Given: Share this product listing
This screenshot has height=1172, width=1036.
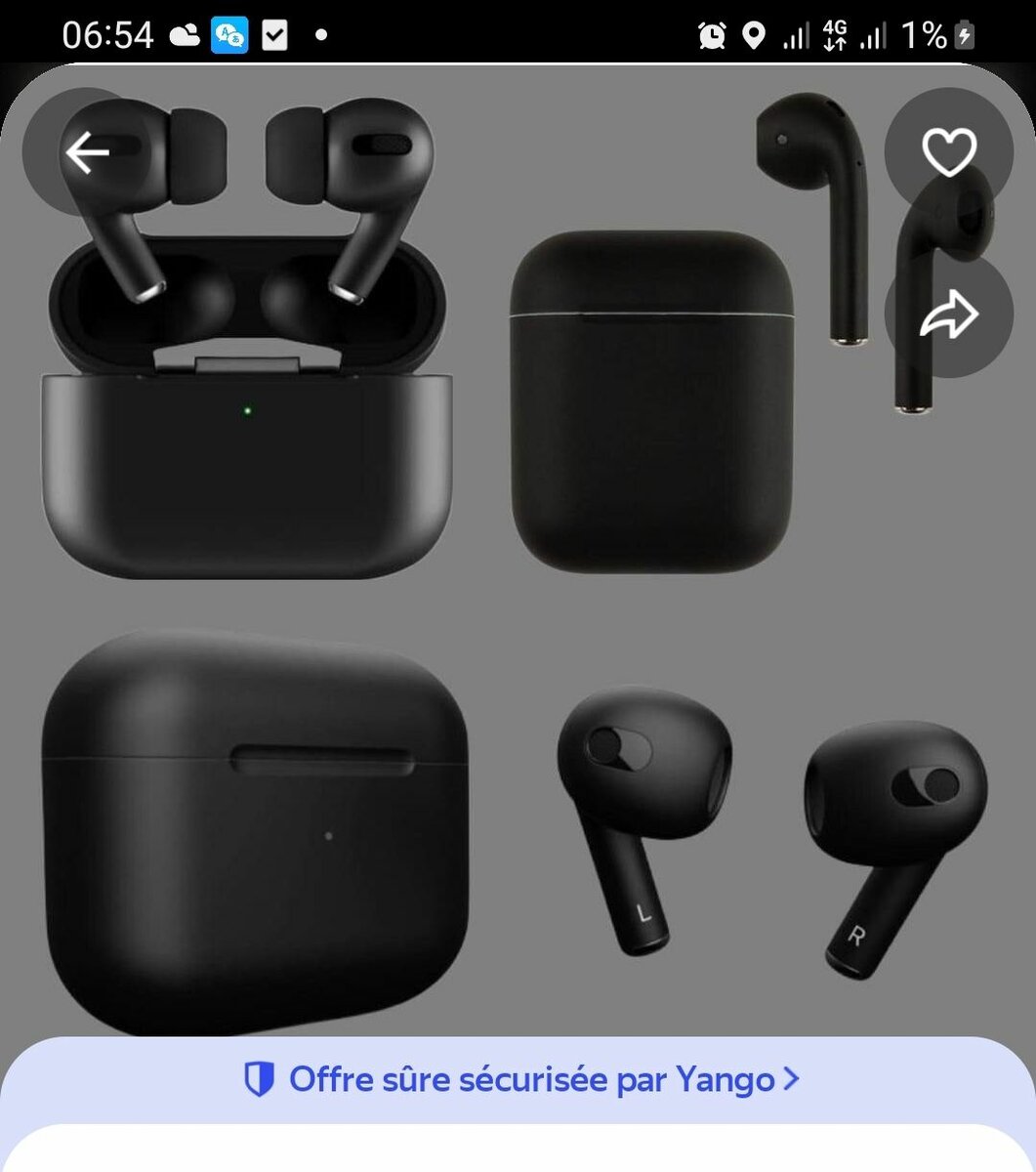Looking at the screenshot, I should click(948, 315).
